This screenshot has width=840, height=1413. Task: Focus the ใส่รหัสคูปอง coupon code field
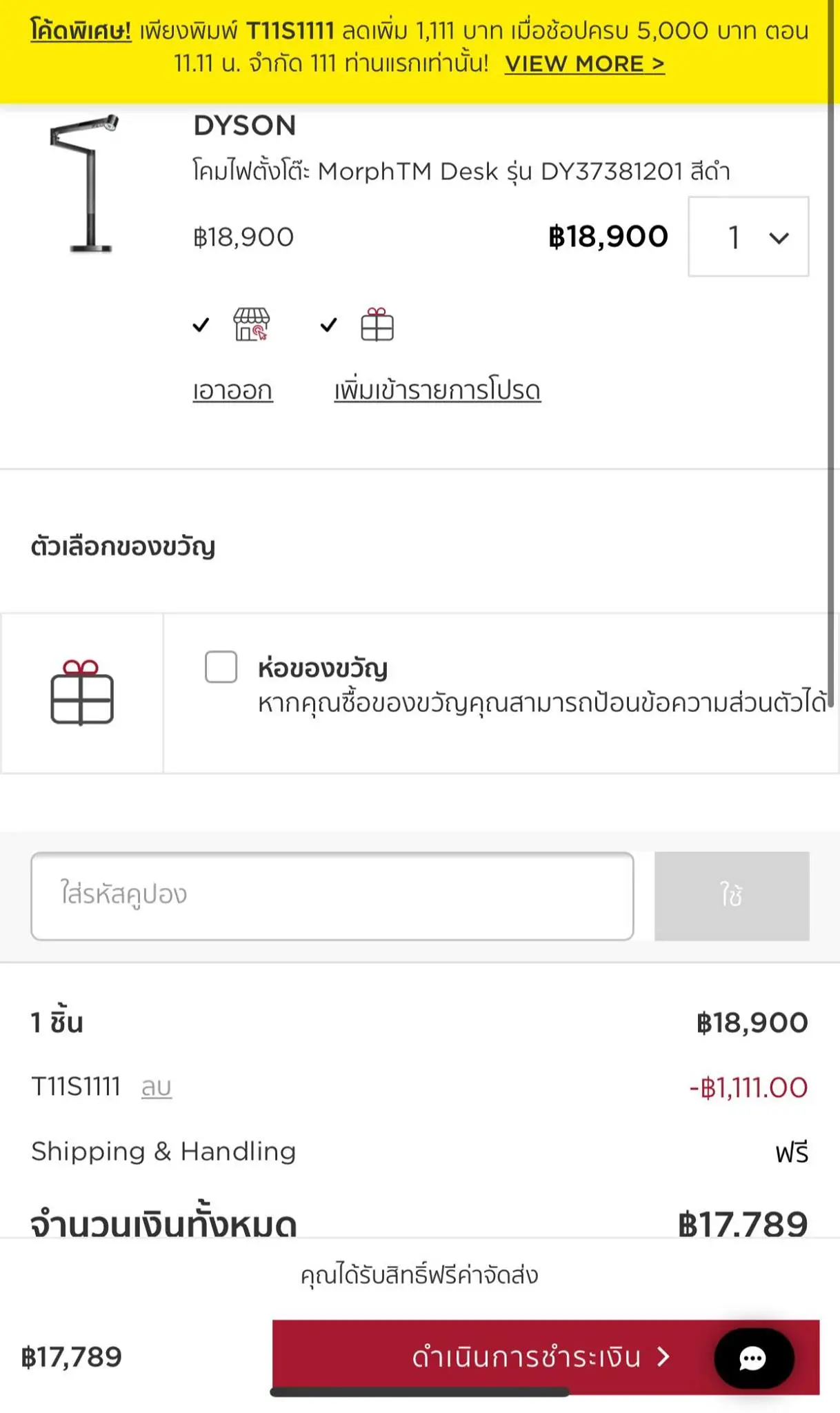pos(332,896)
